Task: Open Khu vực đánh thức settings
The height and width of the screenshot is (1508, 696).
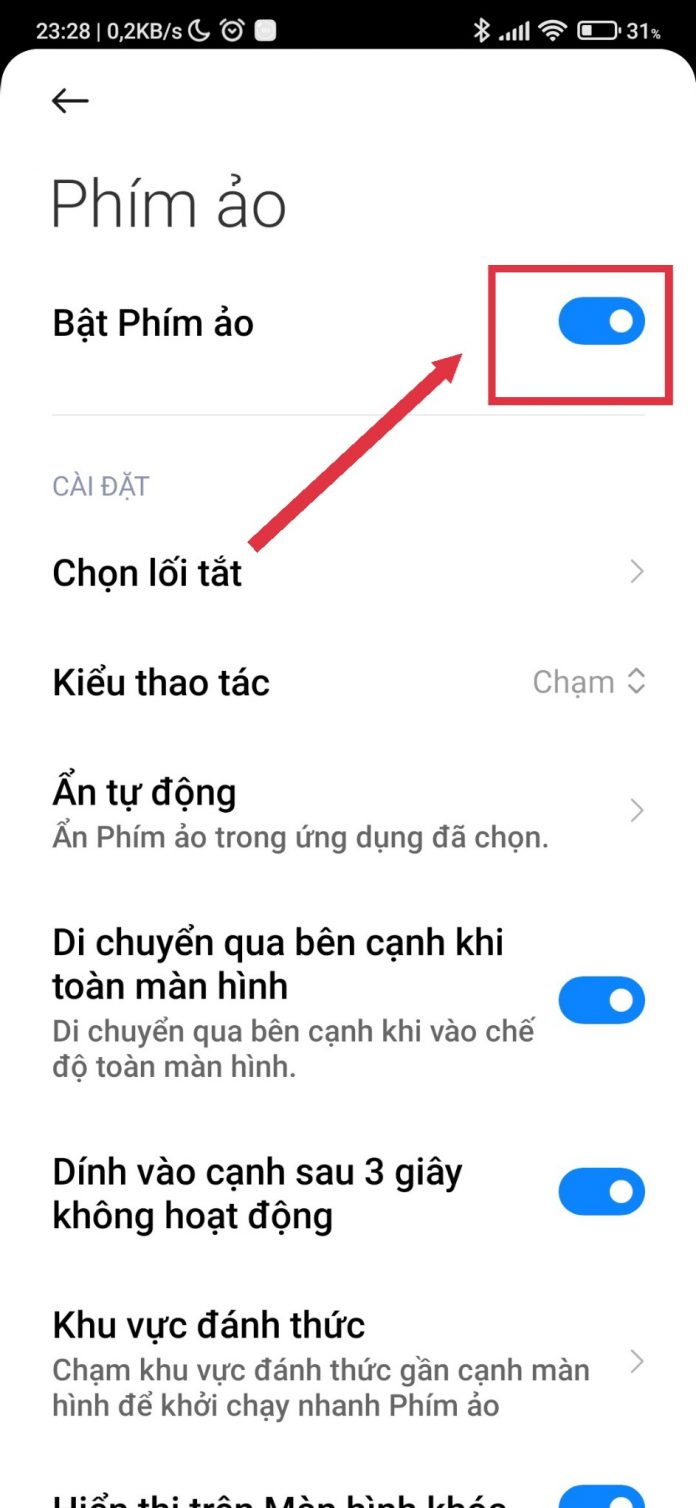Action: tap(347, 1362)
